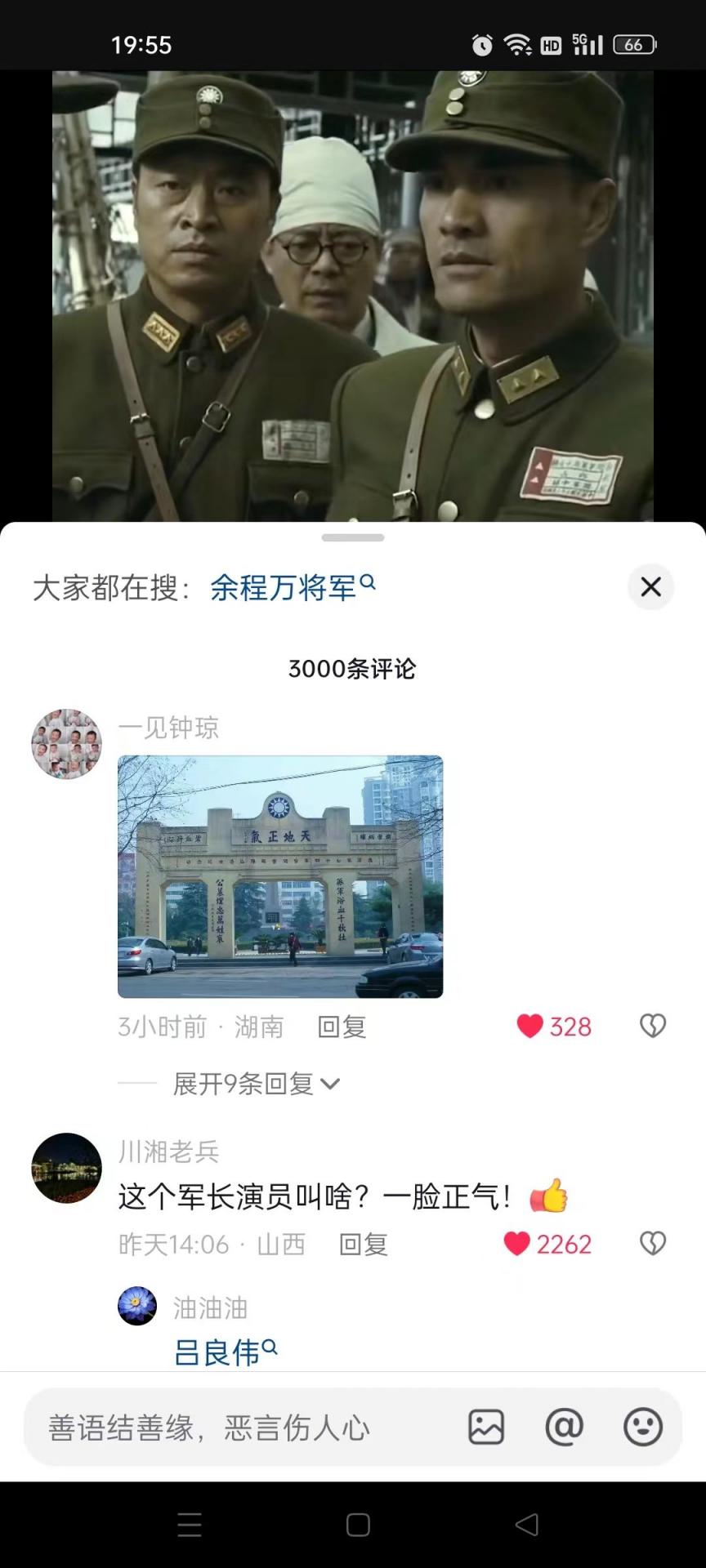The image size is (706, 1568).
Task: View the memorial gate image in 一见钟琼's comment
Action: click(280, 876)
